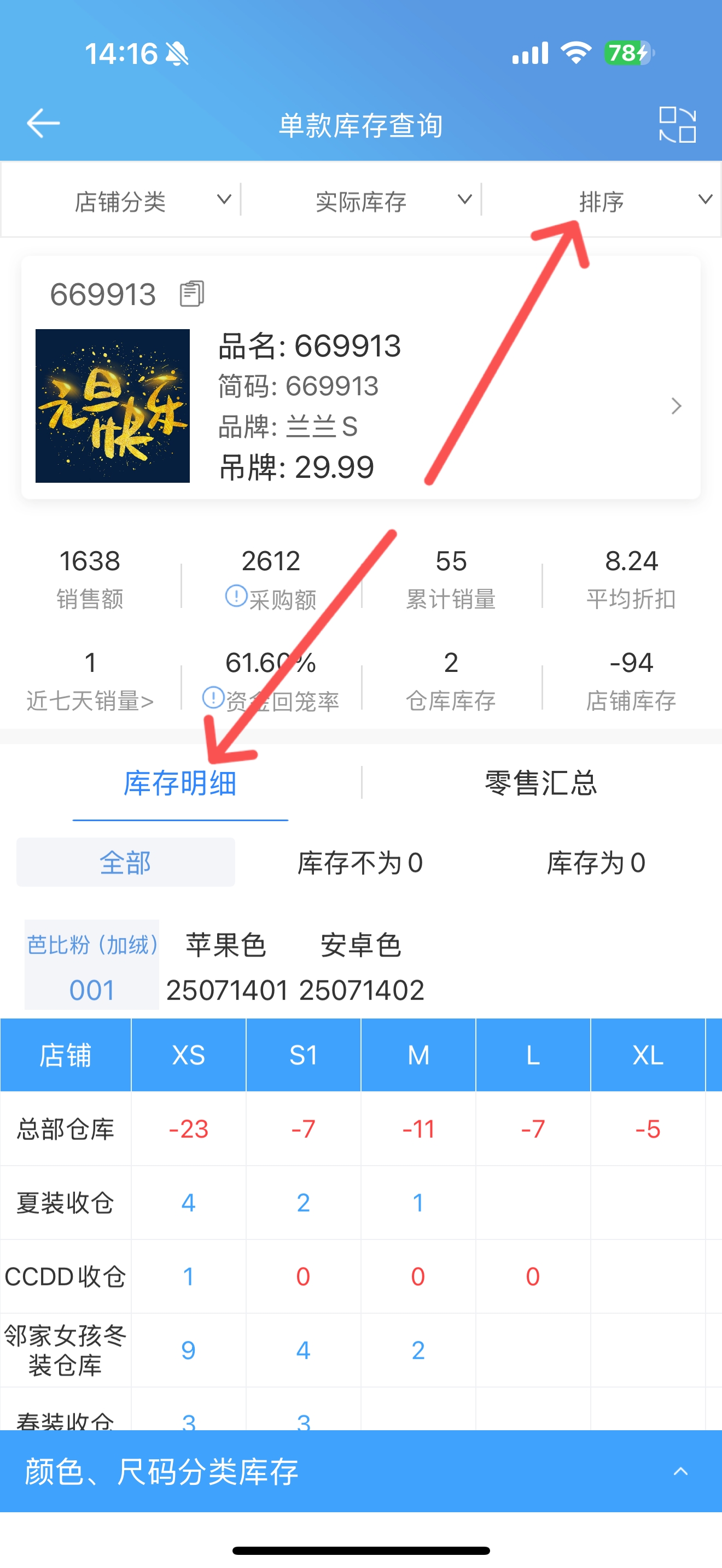The image size is (722, 1568).
Task: Select color 苹果色 25071401
Action: pyautogui.click(x=226, y=967)
